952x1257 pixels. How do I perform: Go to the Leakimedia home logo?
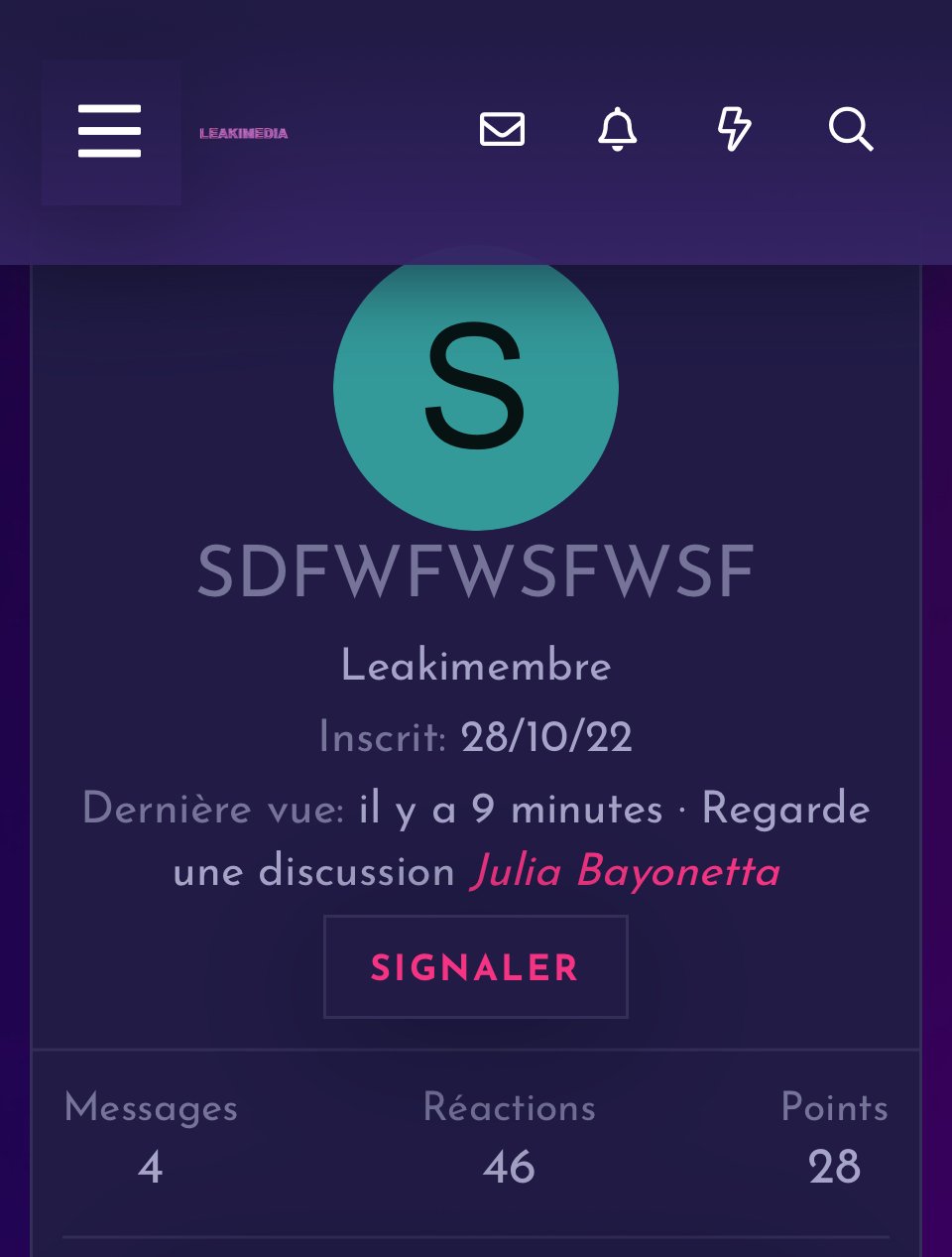coord(244,133)
